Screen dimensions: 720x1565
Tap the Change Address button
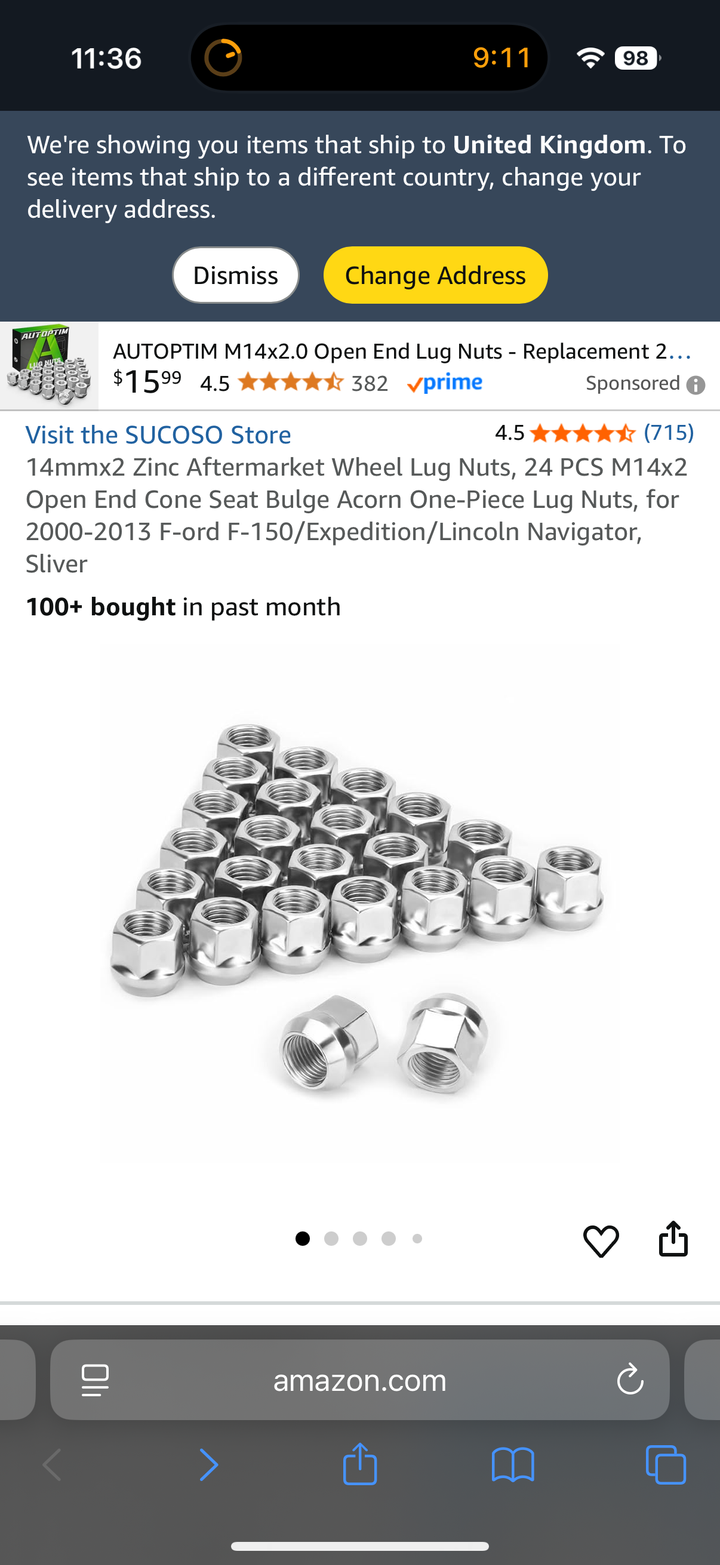435,275
